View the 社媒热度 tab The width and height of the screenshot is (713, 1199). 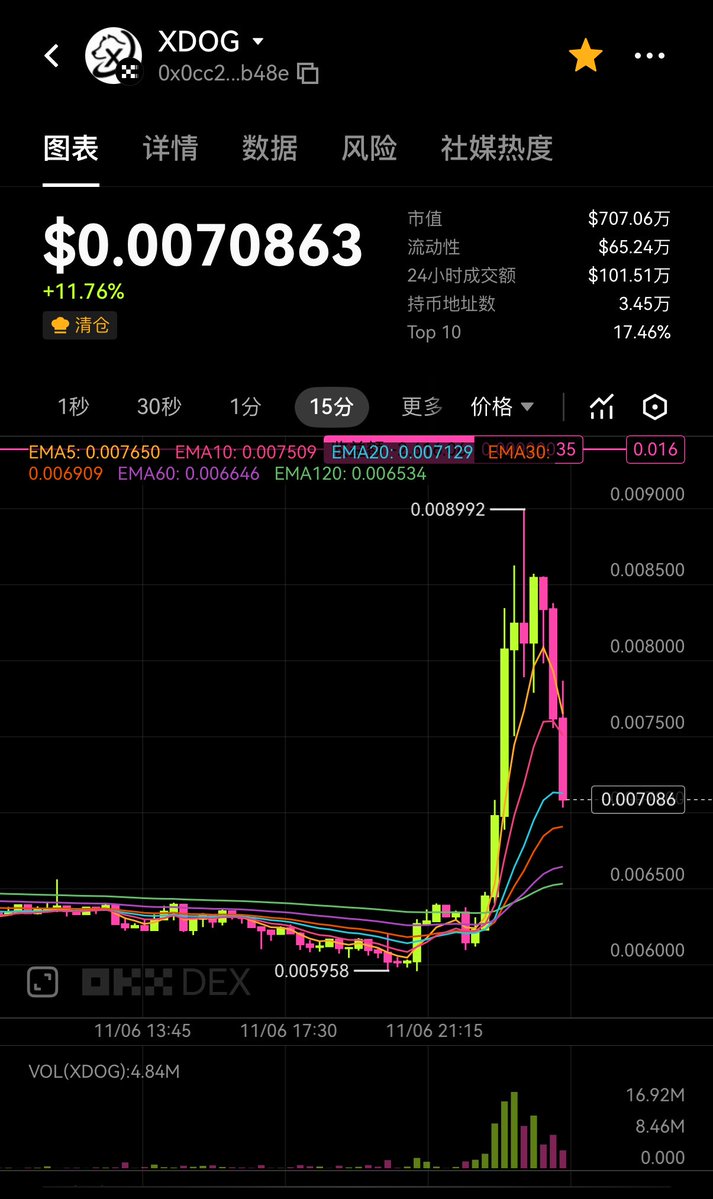point(496,149)
